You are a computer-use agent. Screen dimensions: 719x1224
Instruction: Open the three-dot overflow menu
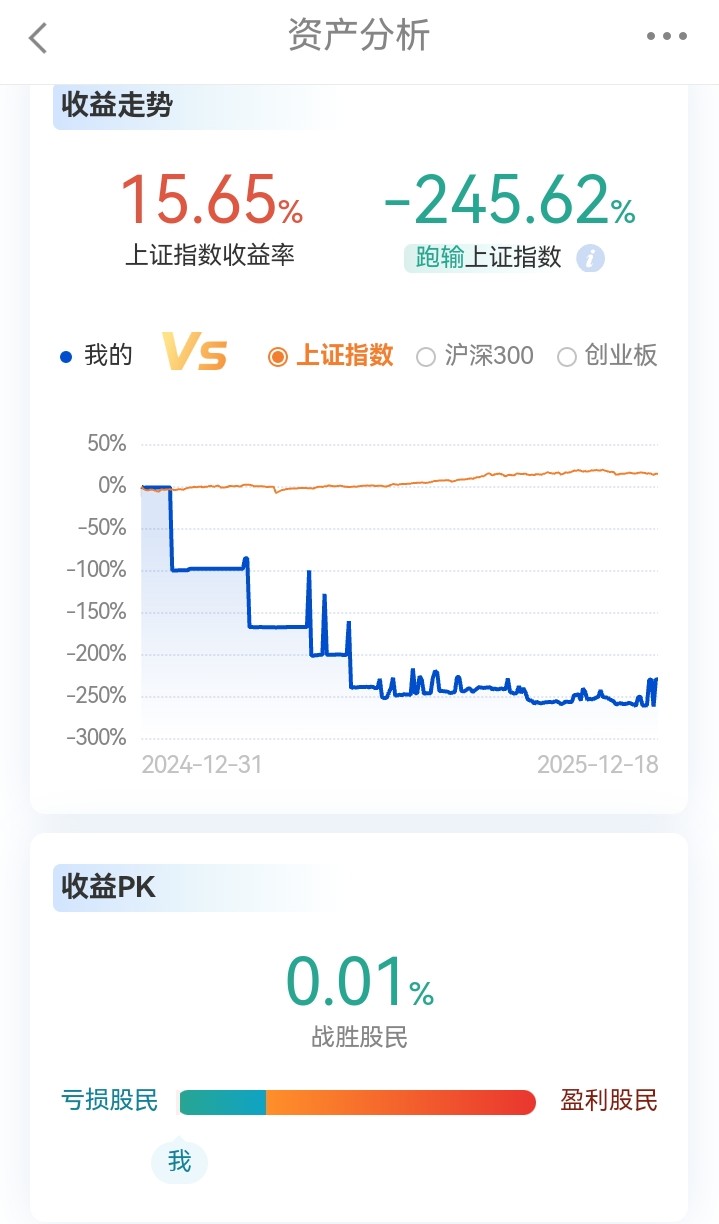pos(666,37)
